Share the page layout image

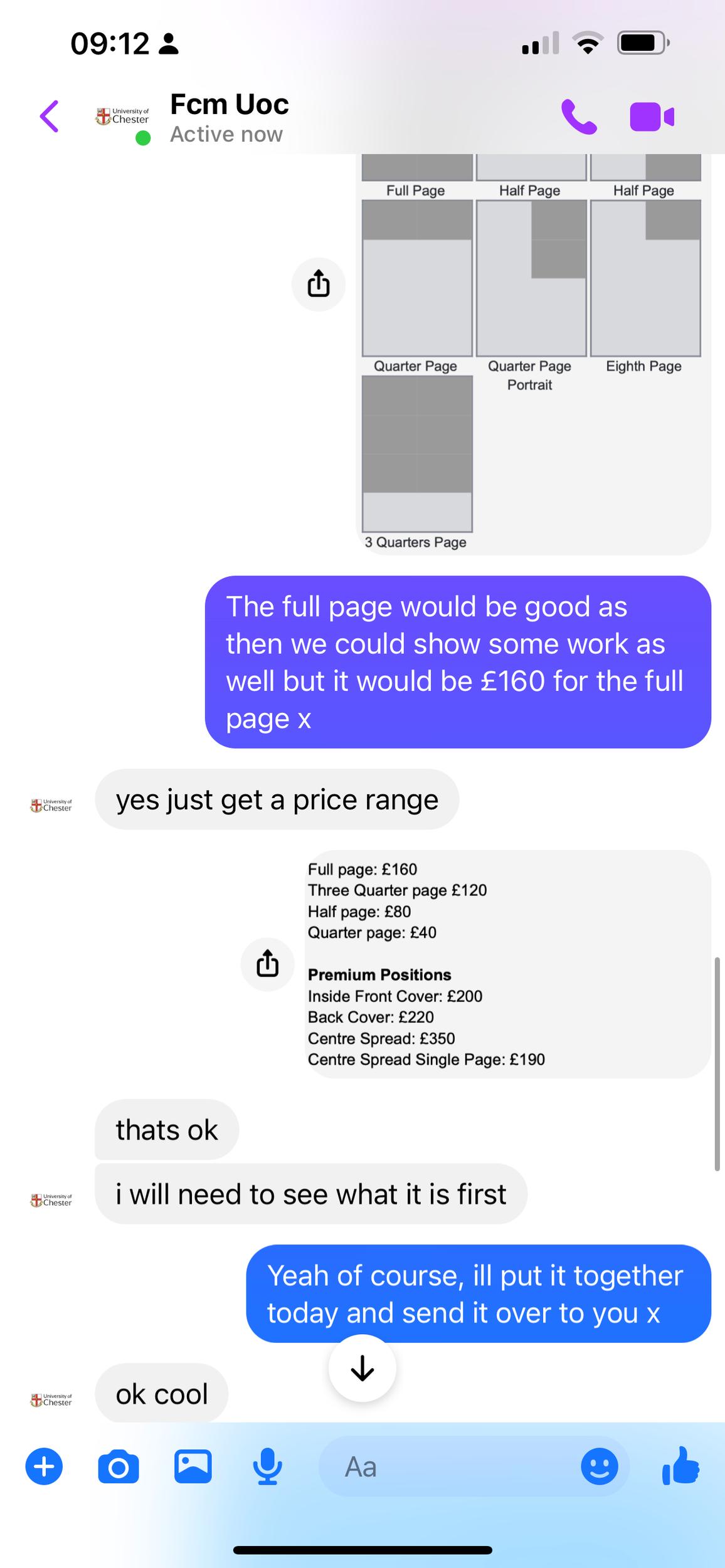click(x=319, y=284)
